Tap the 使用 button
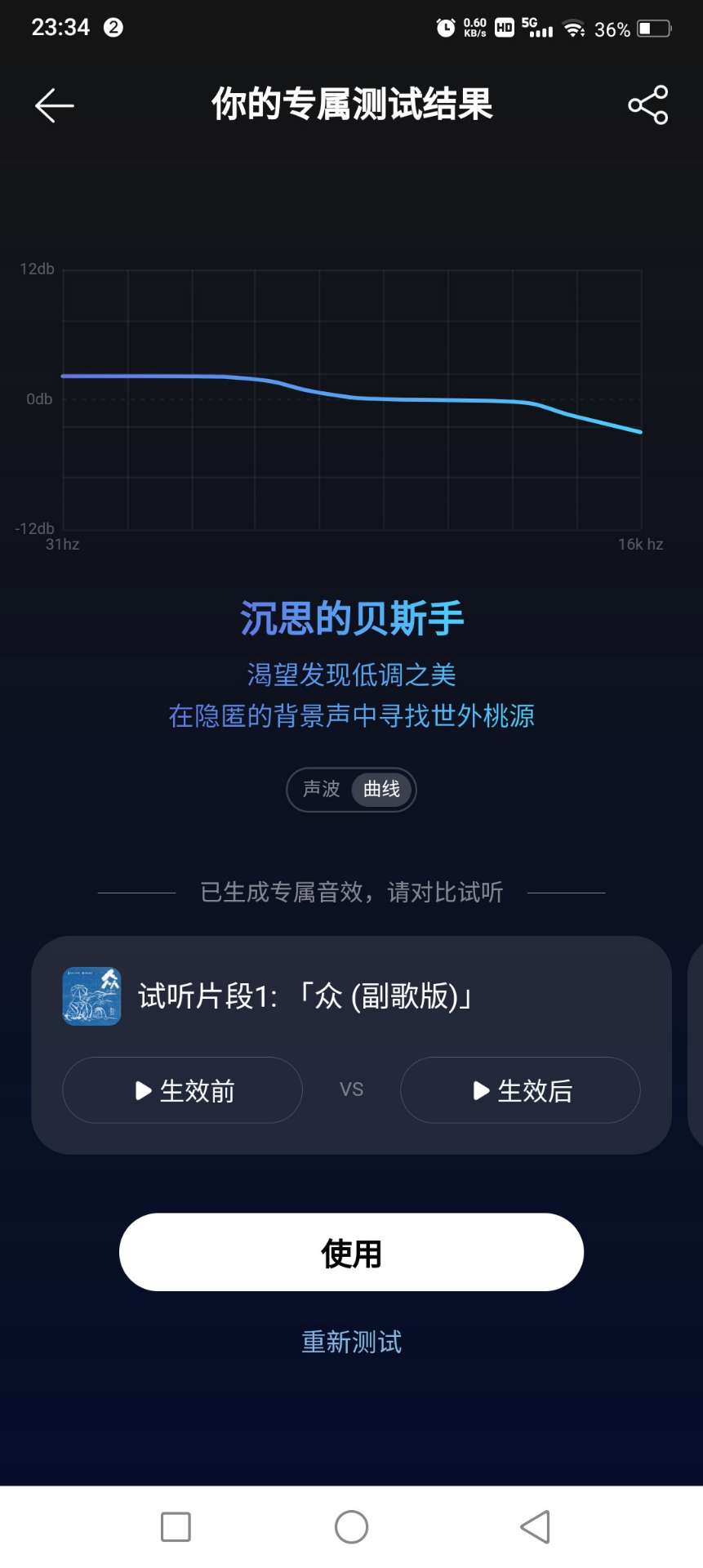This screenshot has width=703, height=1568. click(x=351, y=1252)
